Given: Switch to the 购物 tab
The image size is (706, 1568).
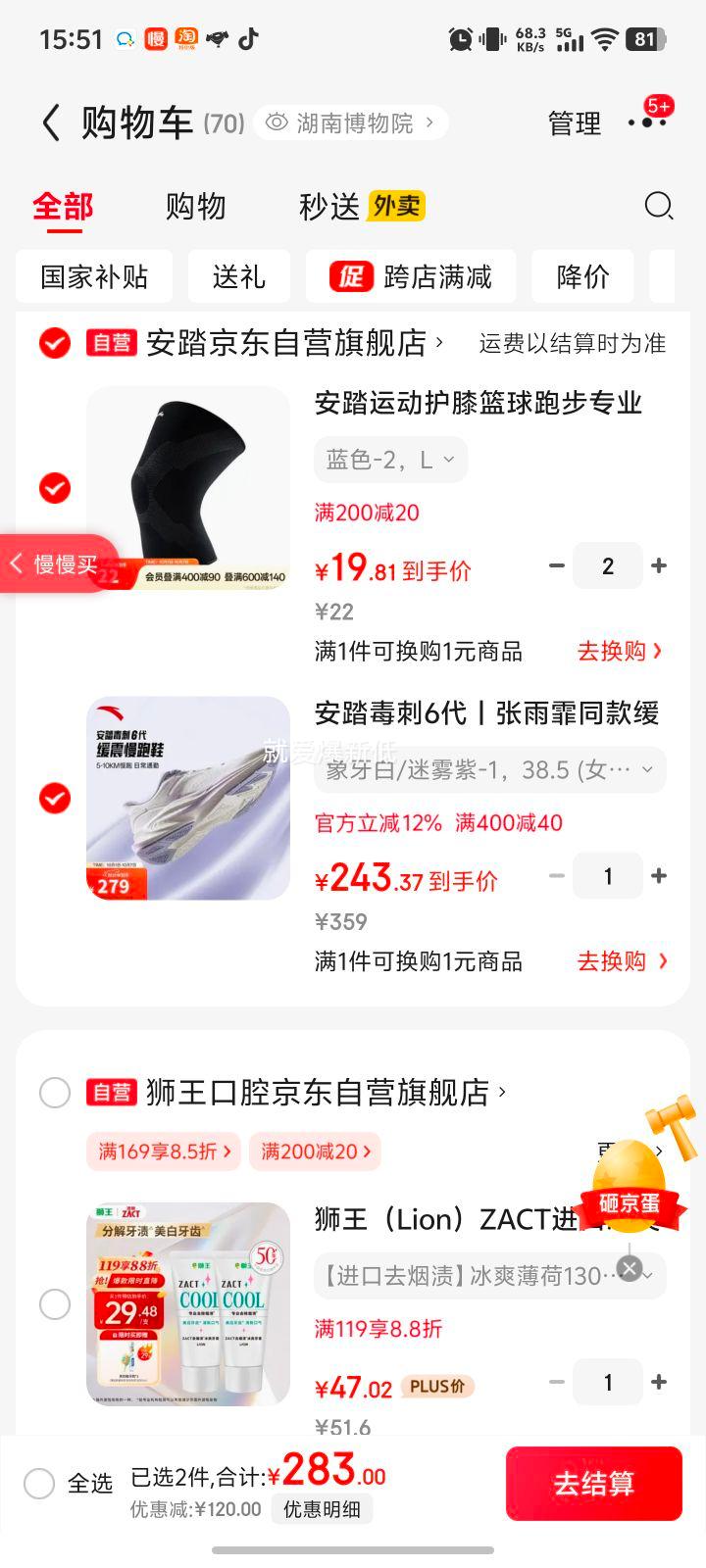Looking at the screenshot, I should tap(195, 206).
